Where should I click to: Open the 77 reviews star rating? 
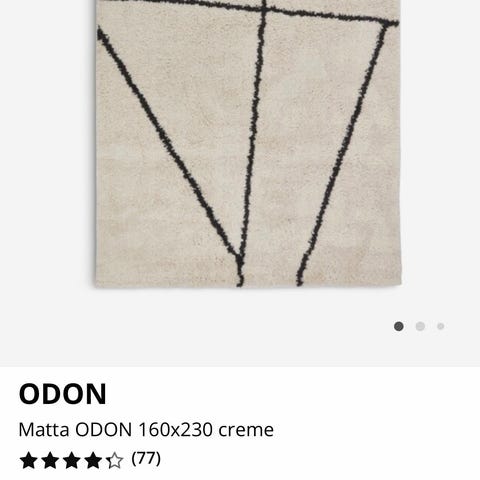[90, 460]
